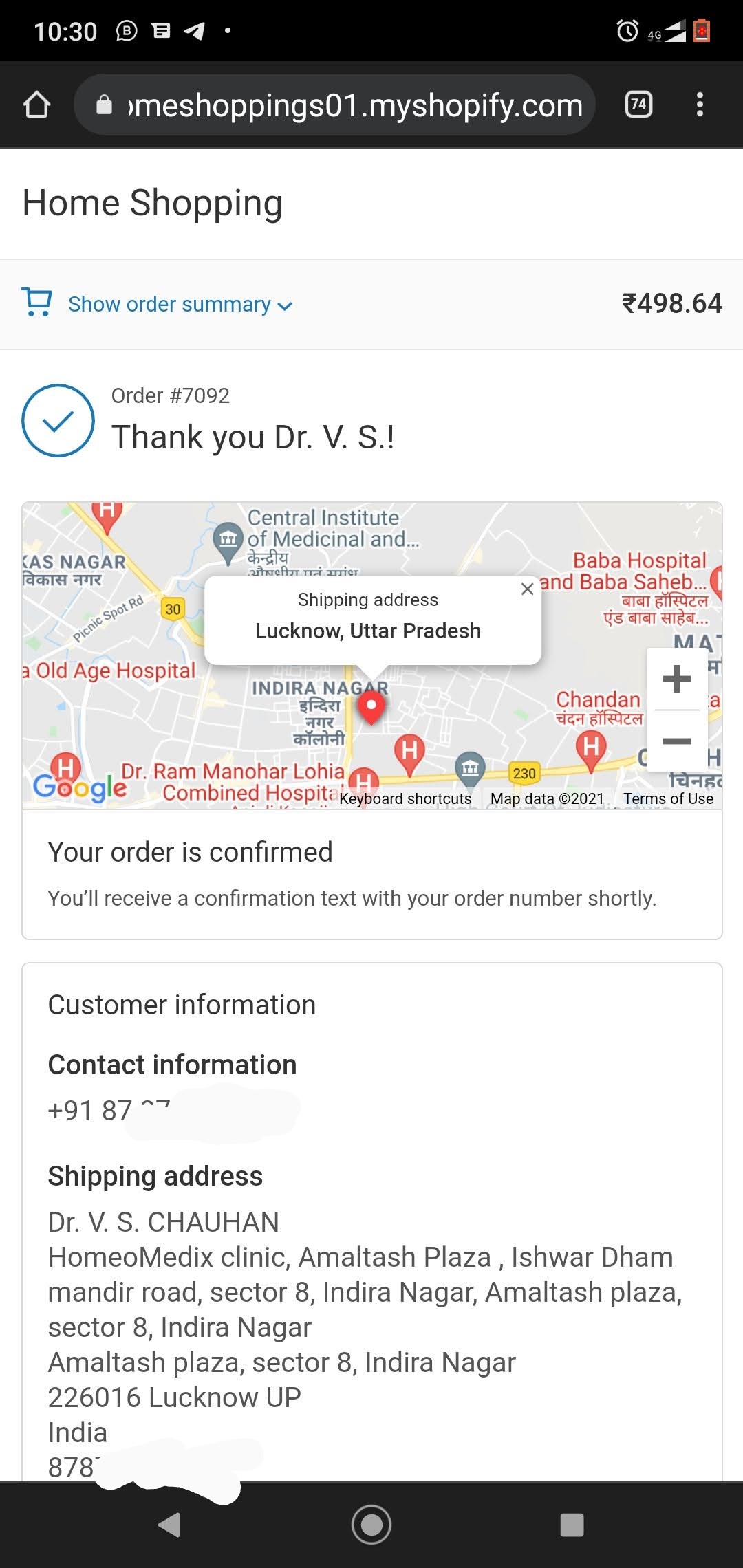Tap the browser home icon
Viewport: 743px width, 1568px height.
pyautogui.click(x=37, y=105)
